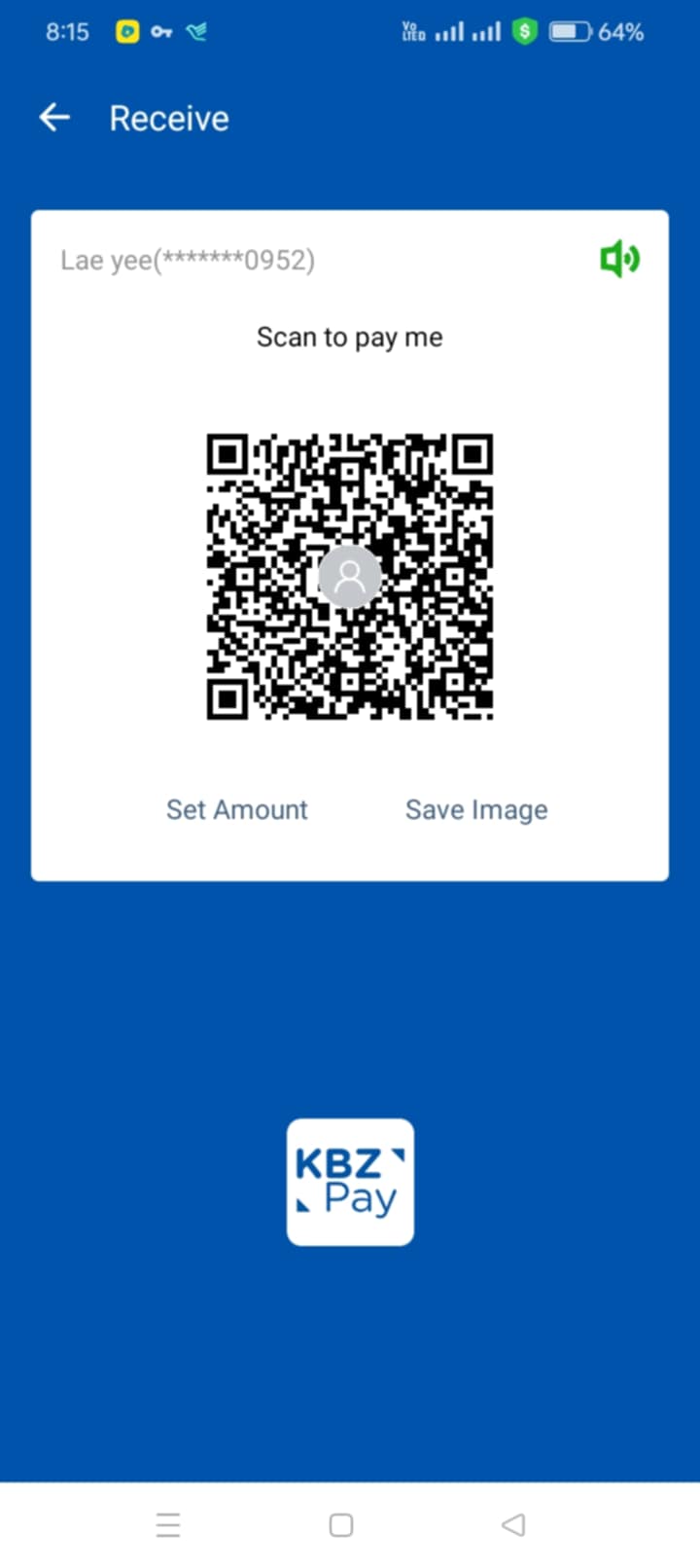700x1568 pixels.
Task: Open the system recent apps menu
Action: point(168,1524)
